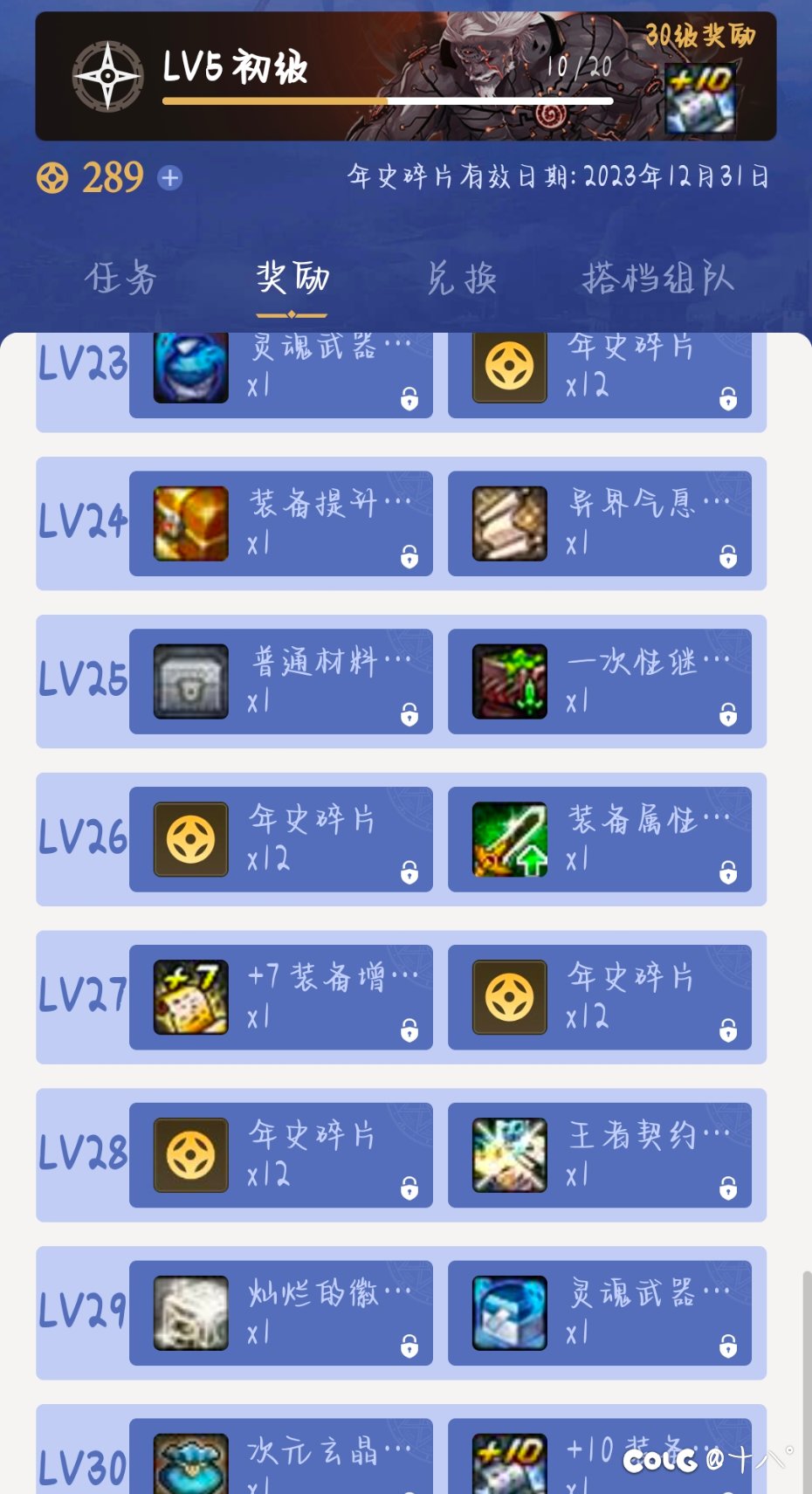
Task: View LV25 普通材料 reward card
Action: click(280, 682)
